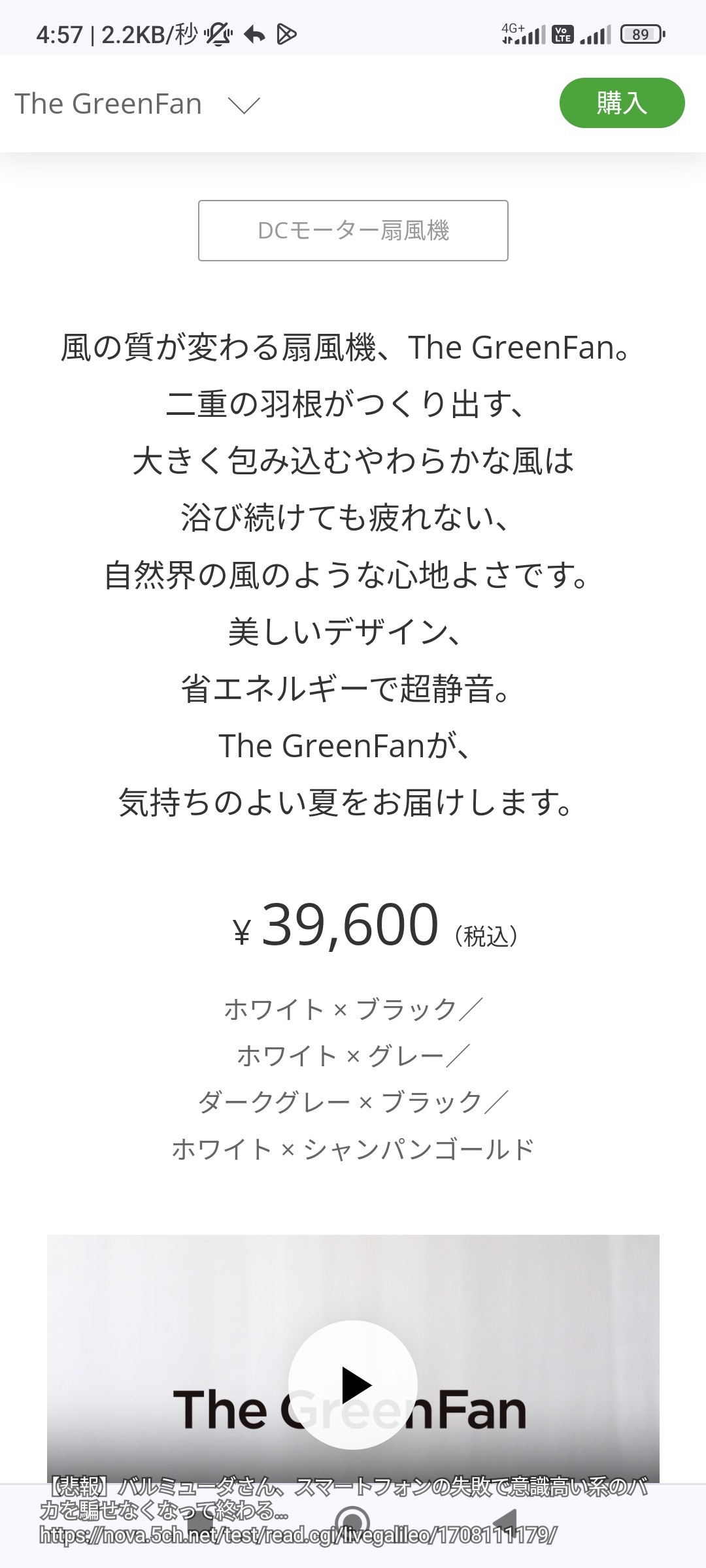This screenshot has width=706, height=1568.
Task: Go to the system home screen
Action: [353, 1520]
